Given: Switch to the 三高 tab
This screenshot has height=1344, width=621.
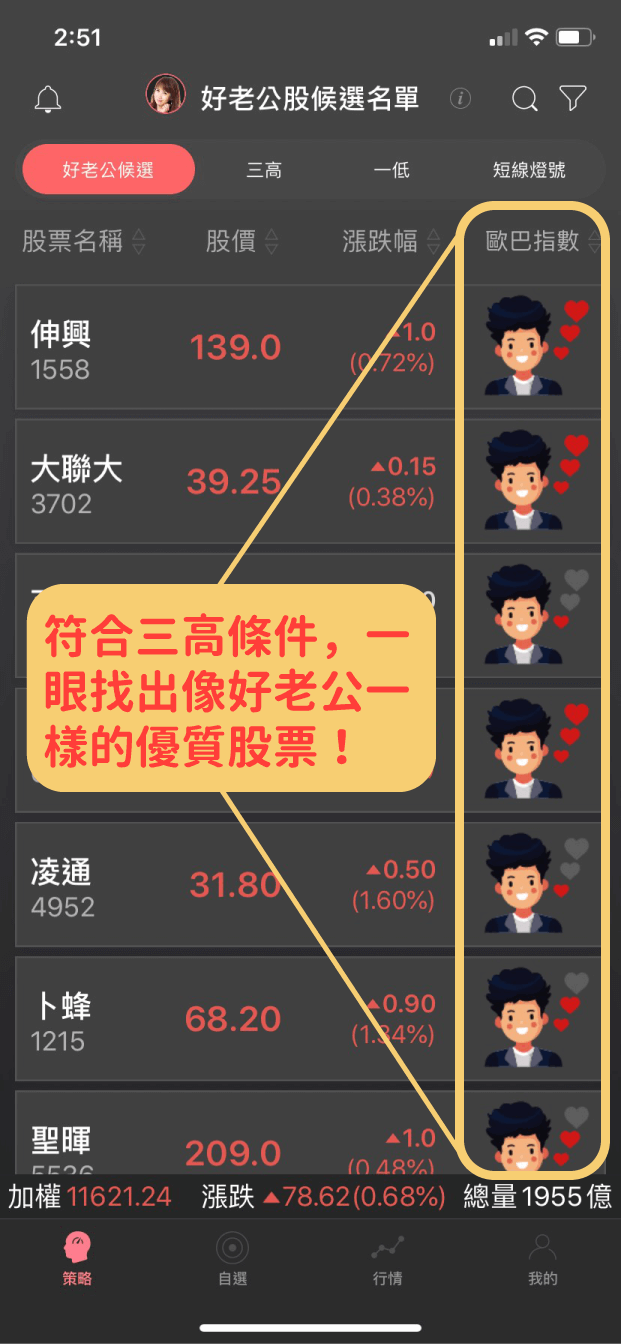Looking at the screenshot, I should click(264, 170).
